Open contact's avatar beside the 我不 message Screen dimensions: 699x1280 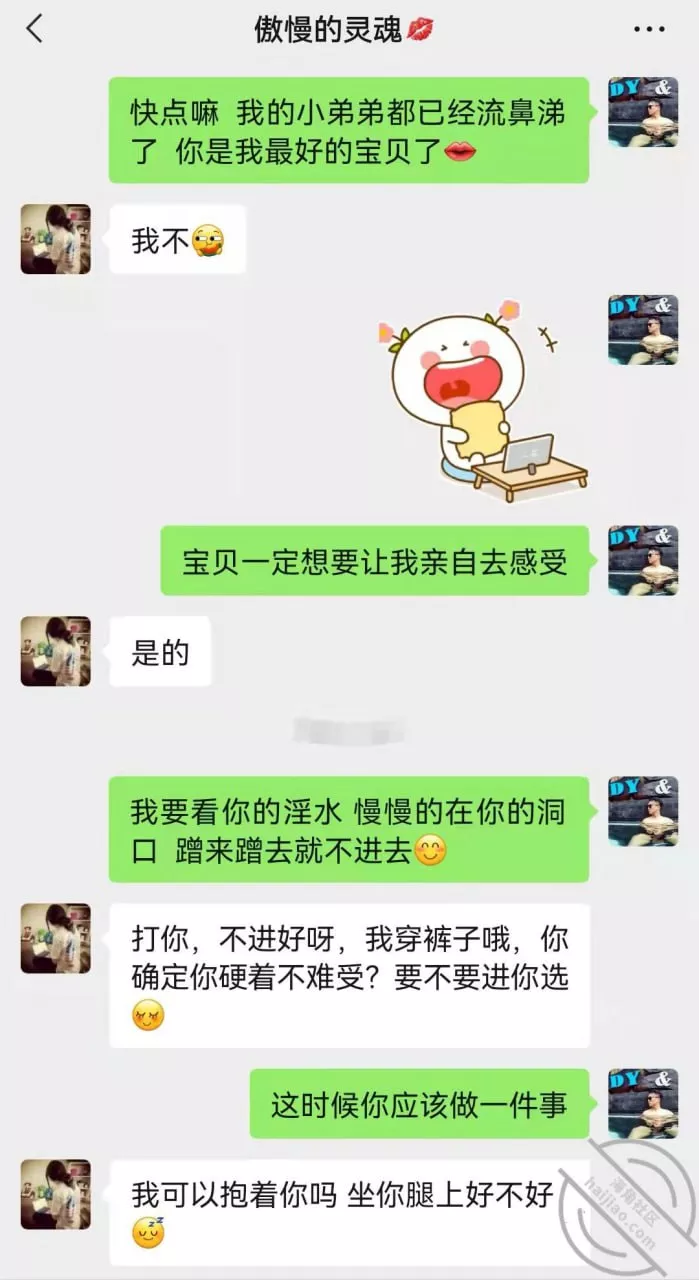click(56, 240)
